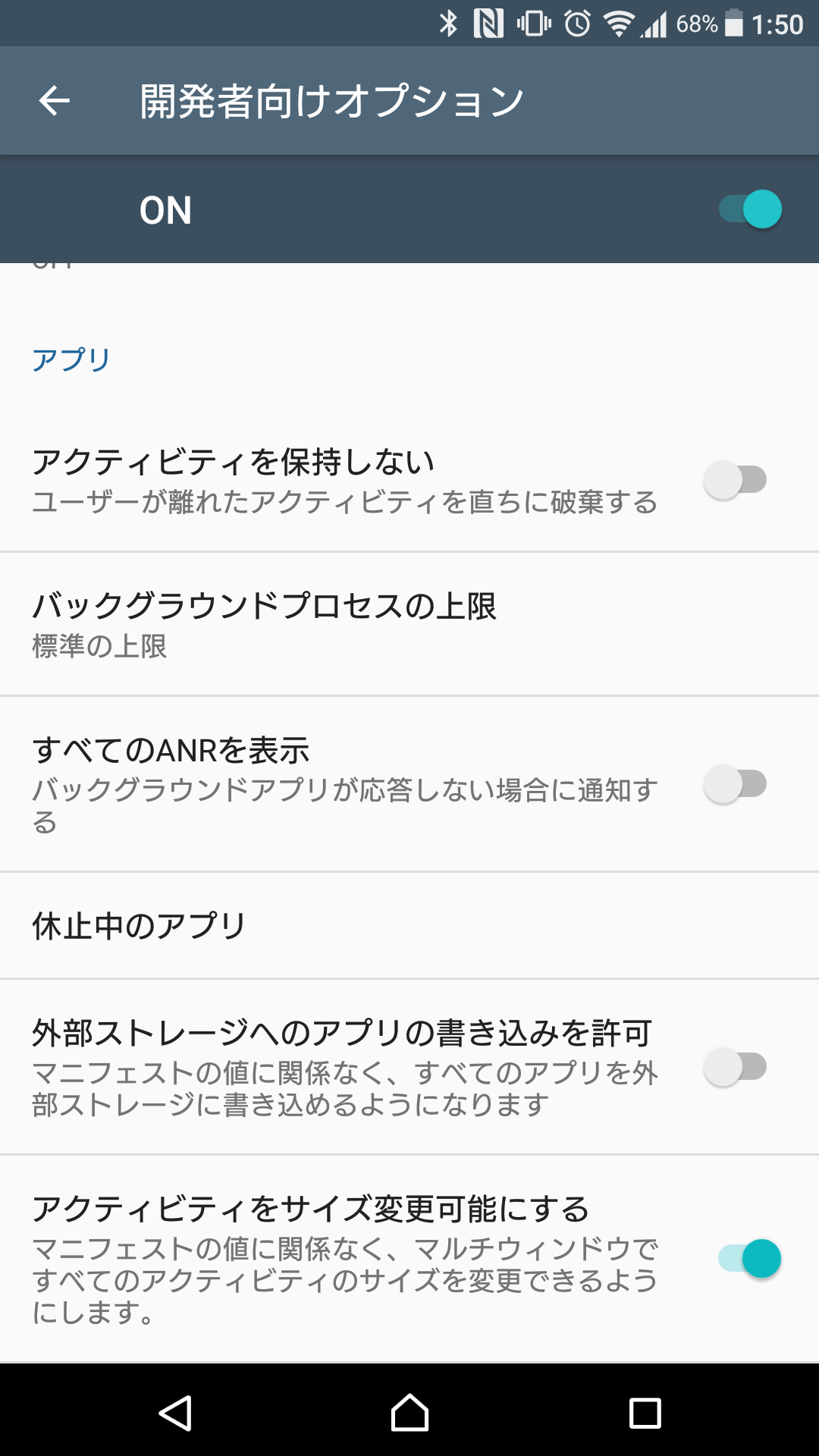This screenshot has width=819, height=1456.
Task: Toggle すべてのANRを表示 on
Action: (735, 784)
